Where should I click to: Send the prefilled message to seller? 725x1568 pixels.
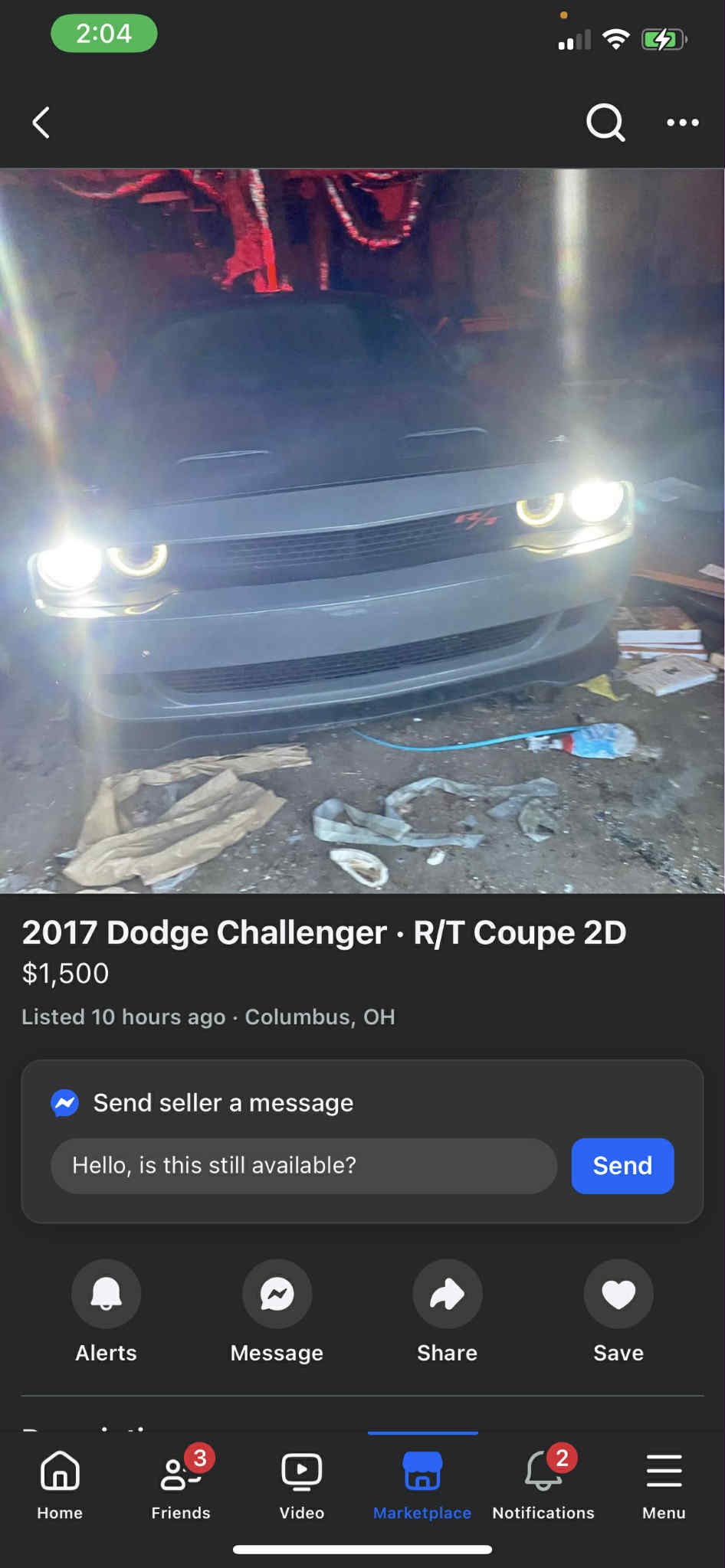[x=622, y=1165]
